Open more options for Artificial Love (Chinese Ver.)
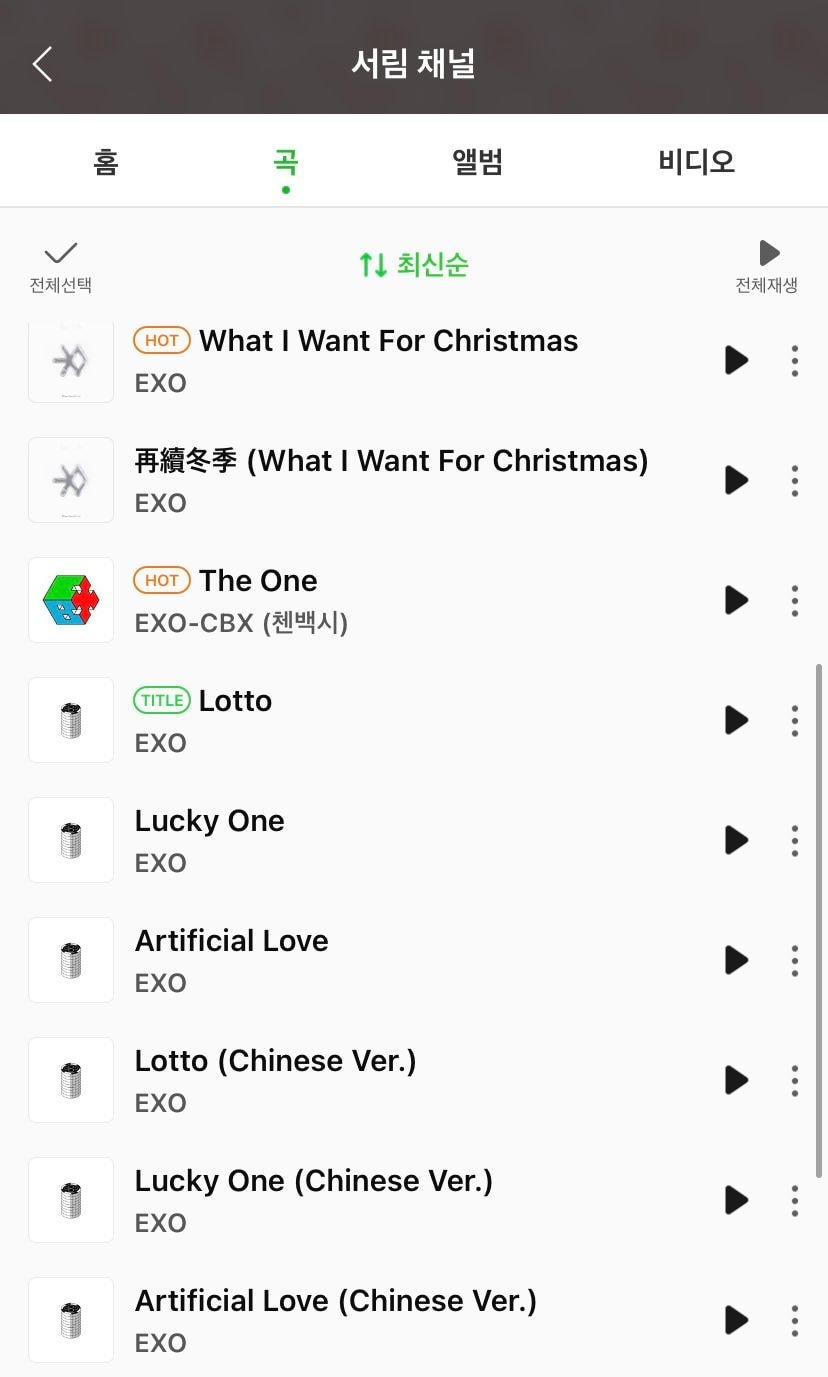This screenshot has height=1377, width=828. 795,1320
